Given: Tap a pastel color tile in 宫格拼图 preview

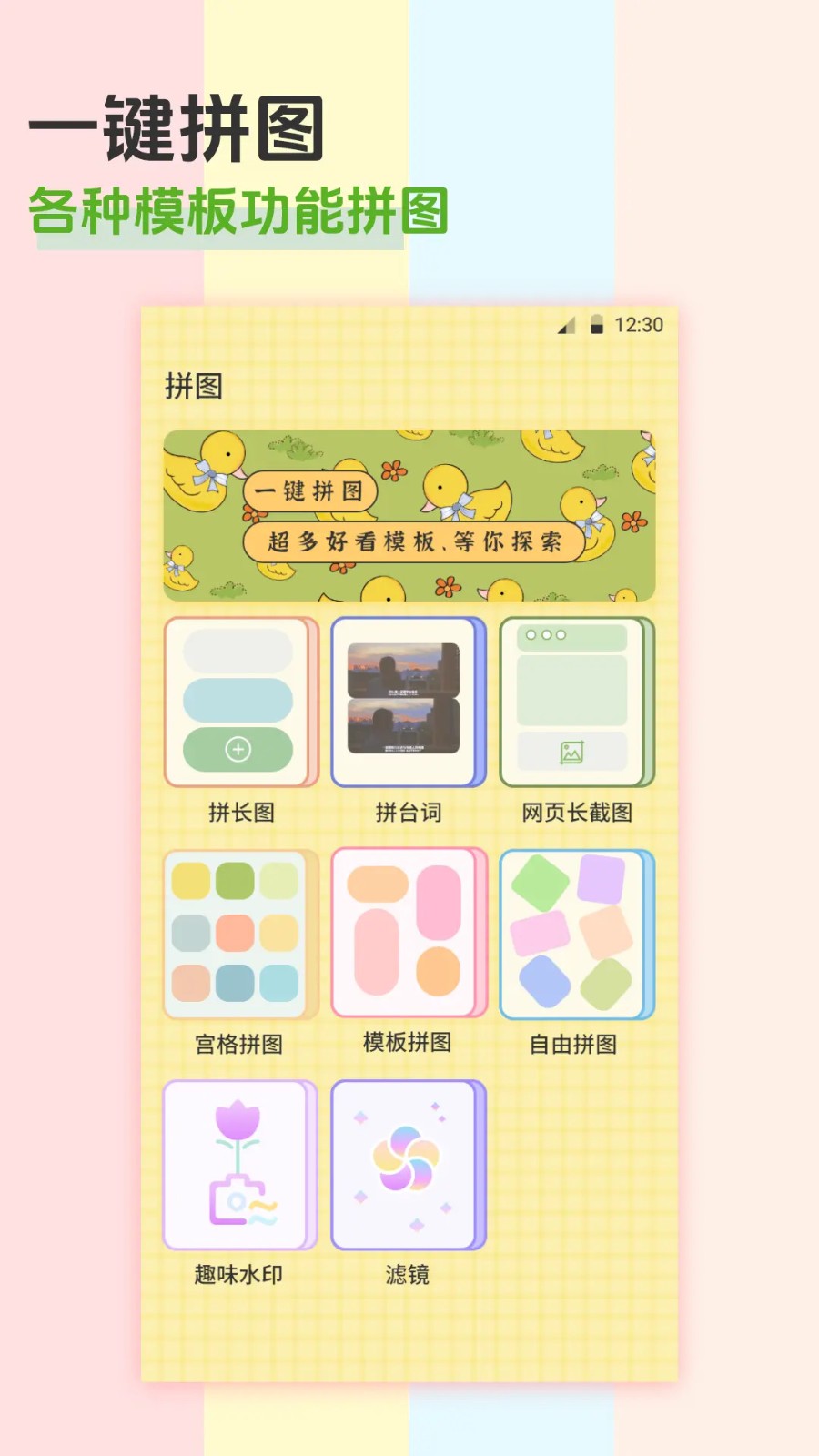Looking at the screenshot, I should 237,933.
